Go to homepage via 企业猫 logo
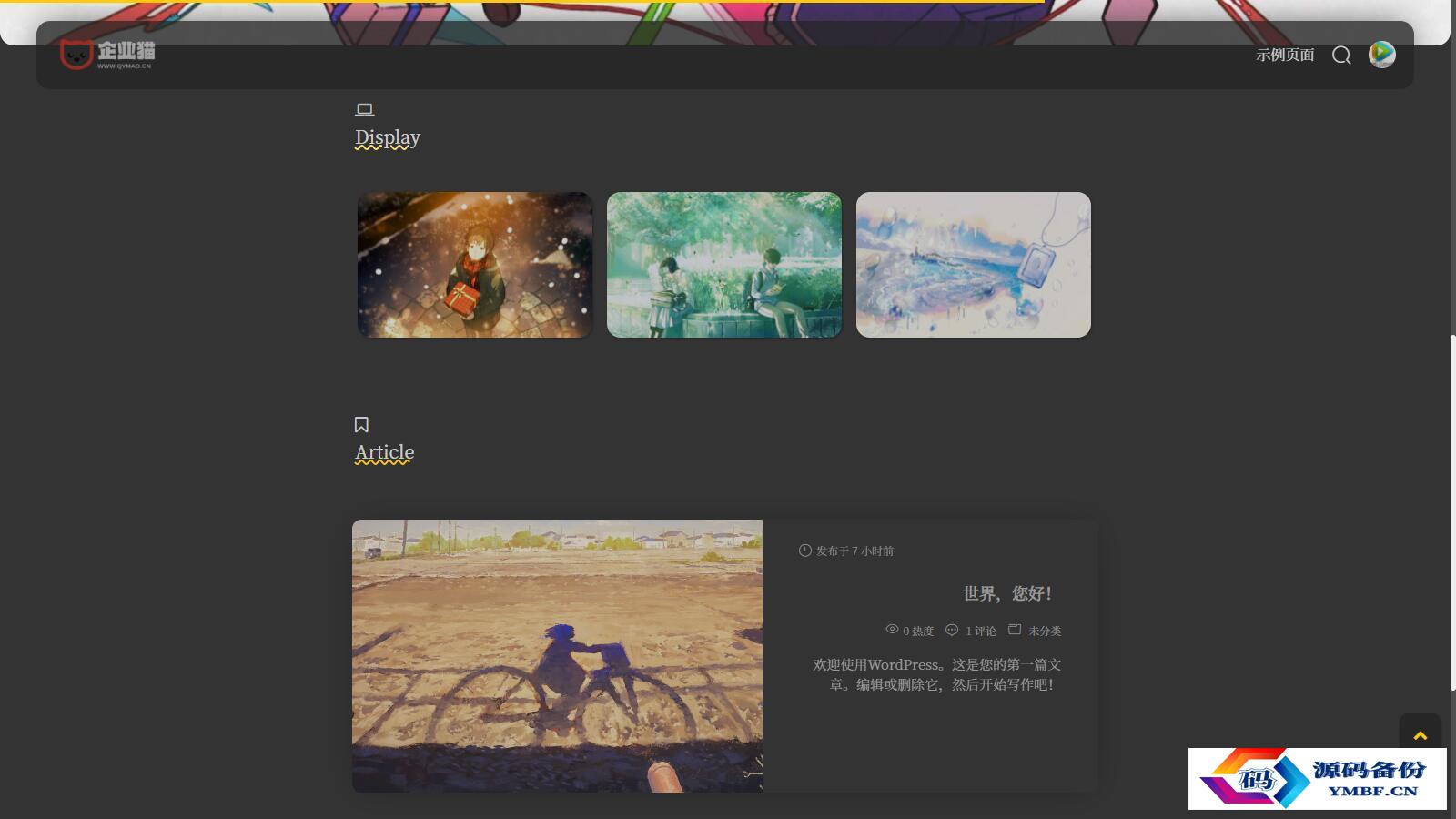The height and width of the screenshot is (819, 1456). click(x=107, y=55)
